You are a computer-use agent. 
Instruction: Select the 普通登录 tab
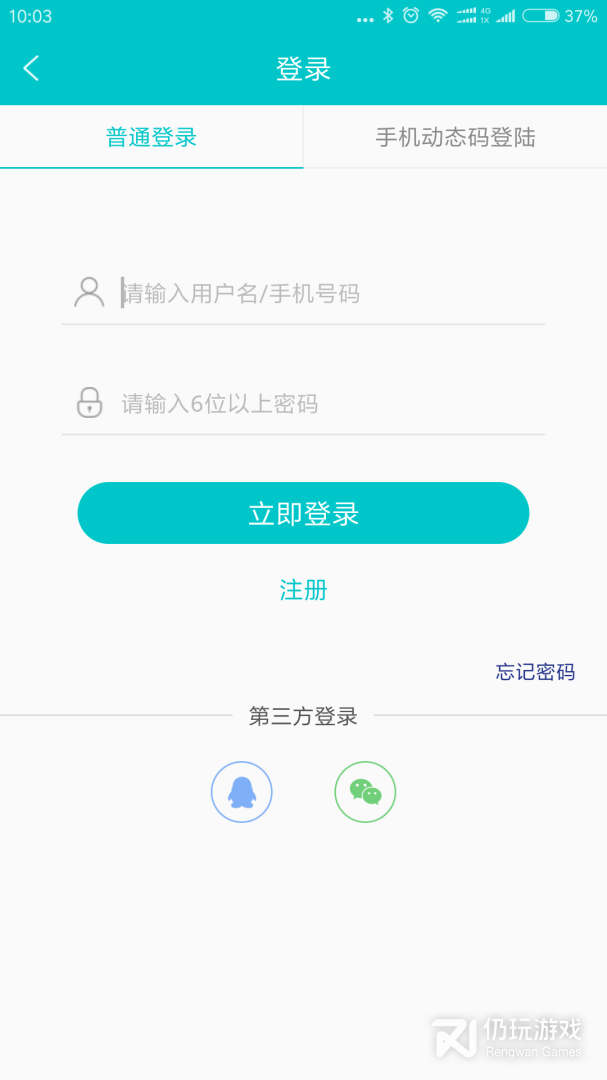coord(151,137)
